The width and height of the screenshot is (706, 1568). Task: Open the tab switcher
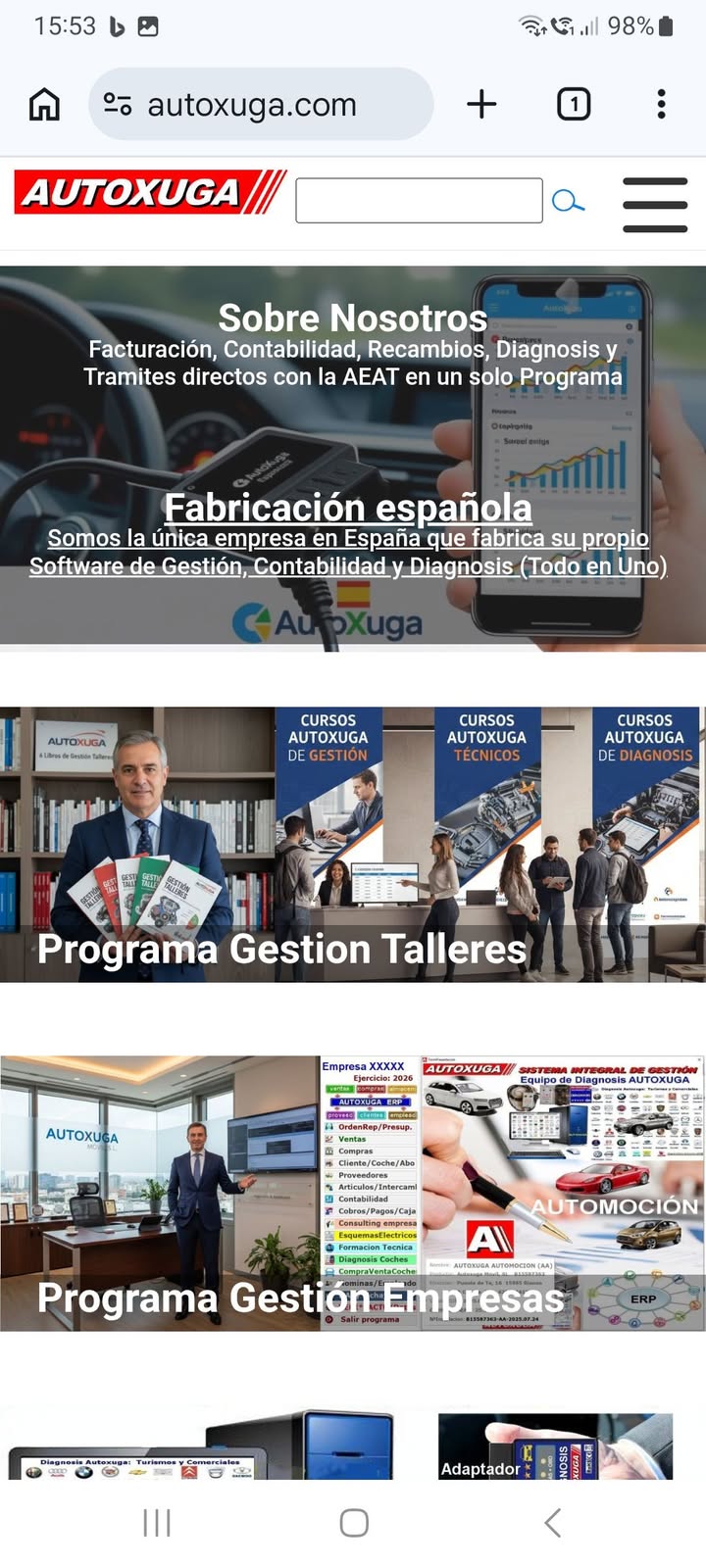(x=574, y=104)
